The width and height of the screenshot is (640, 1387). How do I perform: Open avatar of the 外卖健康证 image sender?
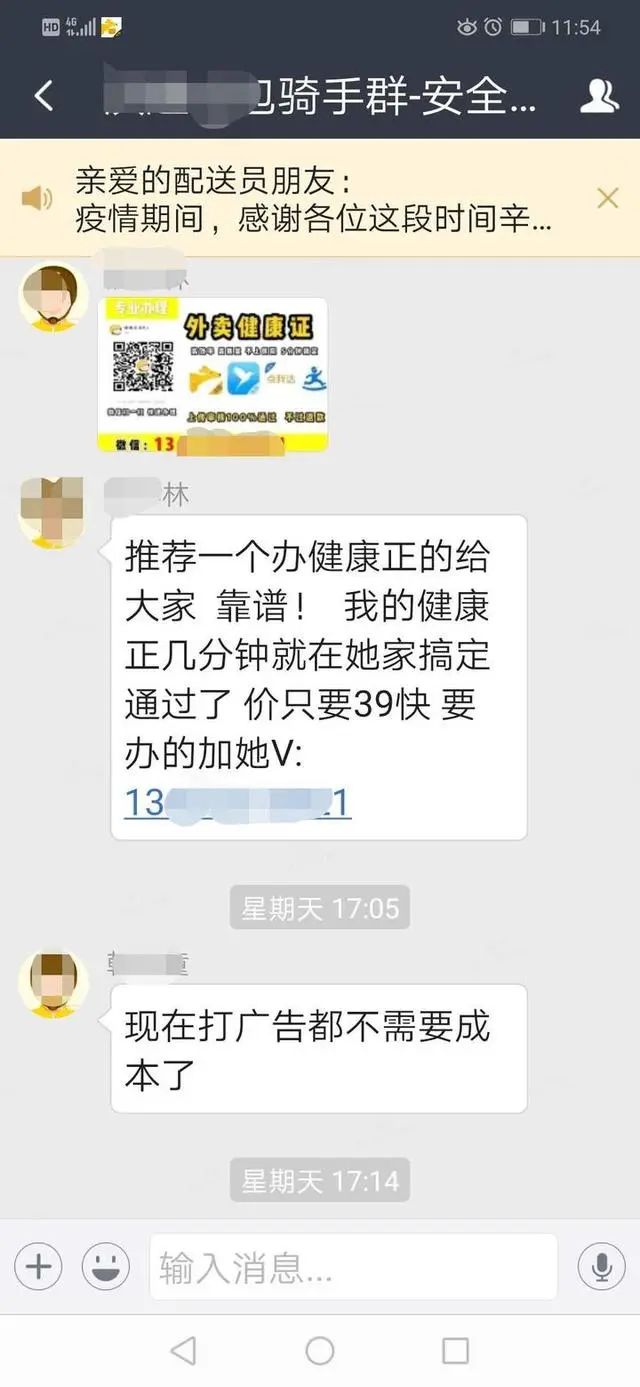coord(54,297)
